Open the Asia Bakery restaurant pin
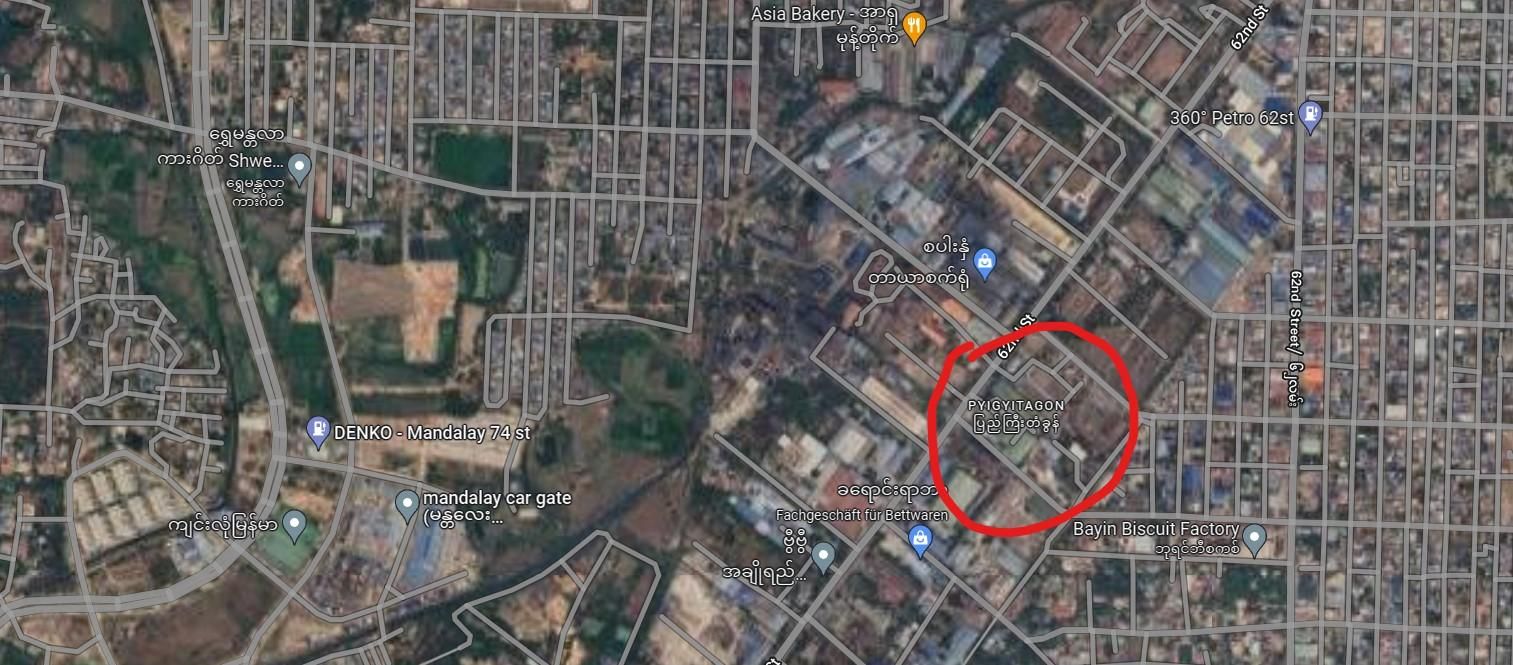 913,26
